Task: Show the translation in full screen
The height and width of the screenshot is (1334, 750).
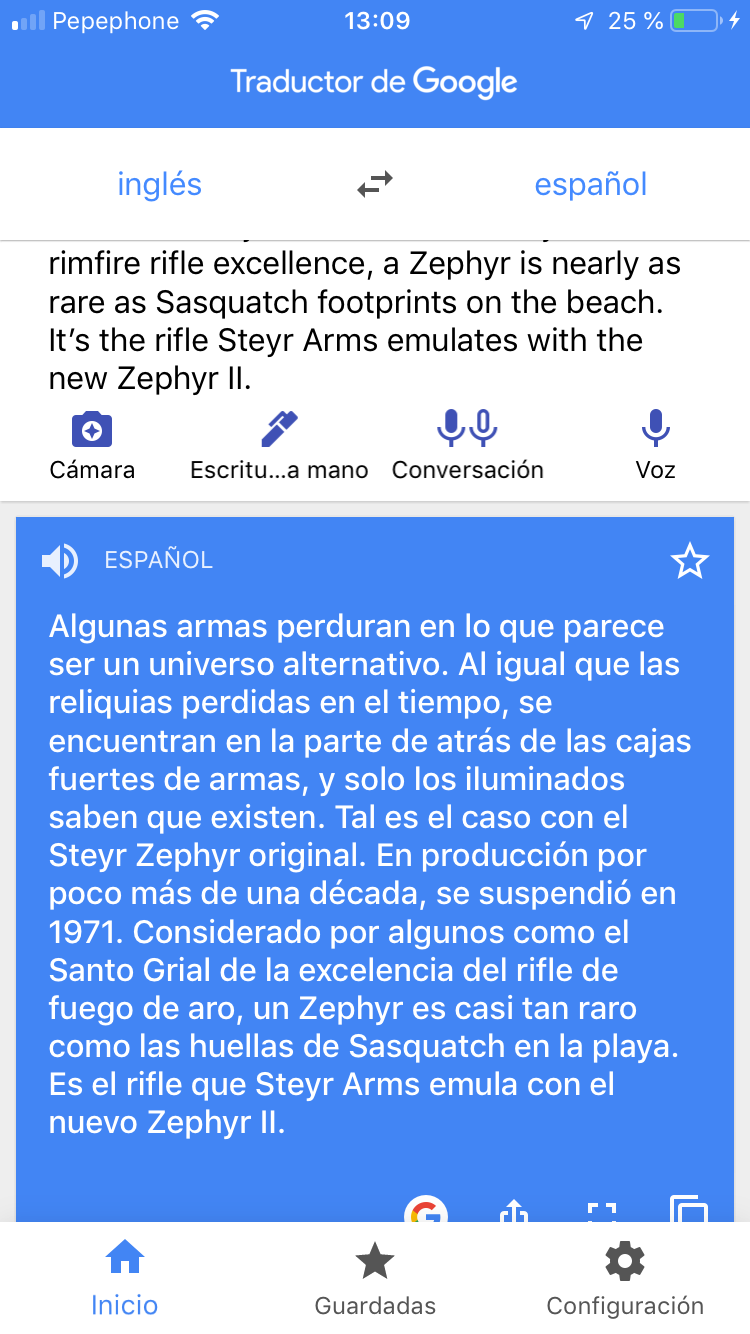Action: 601,1211
